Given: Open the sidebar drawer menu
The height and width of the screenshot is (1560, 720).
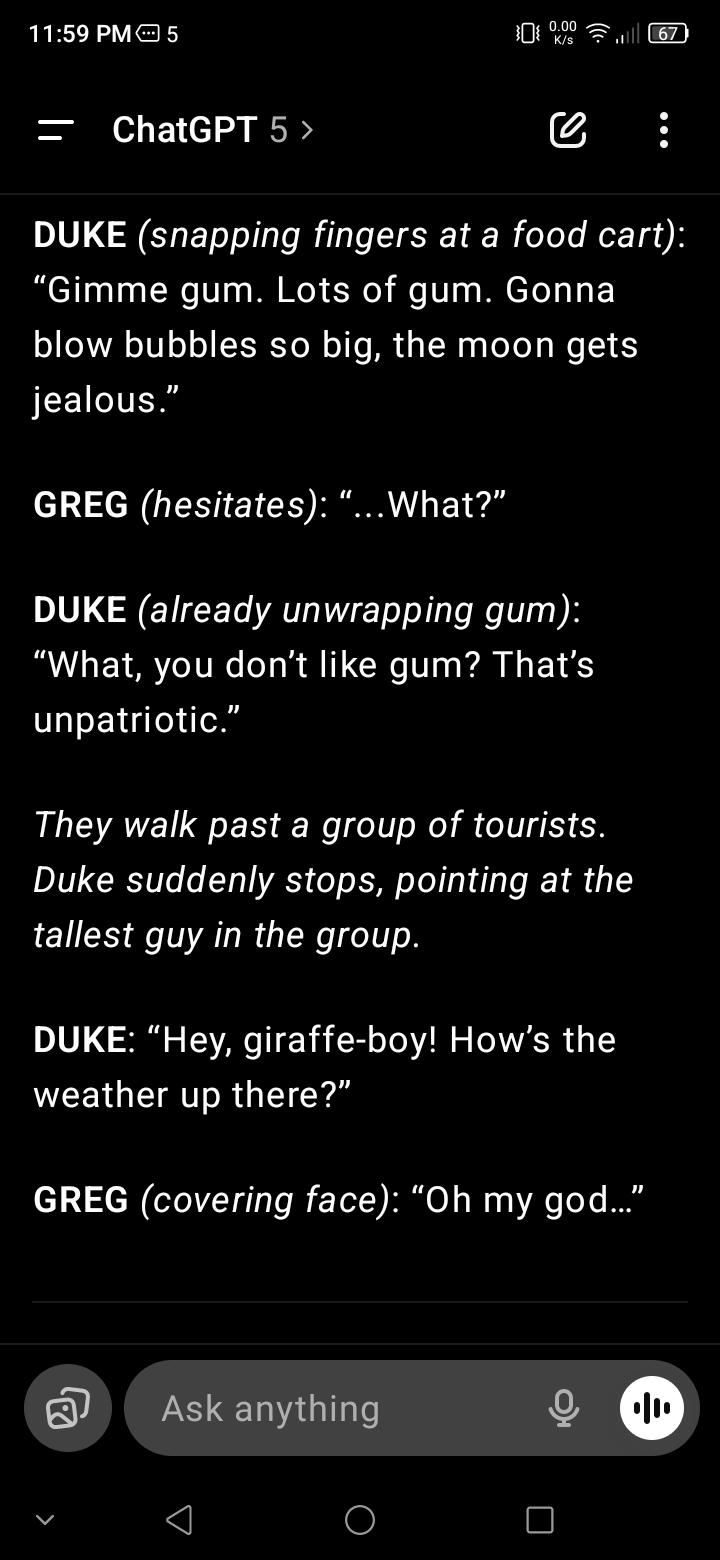Looking at the screenshot, I should pyautogui.click(x=56, y=130).
